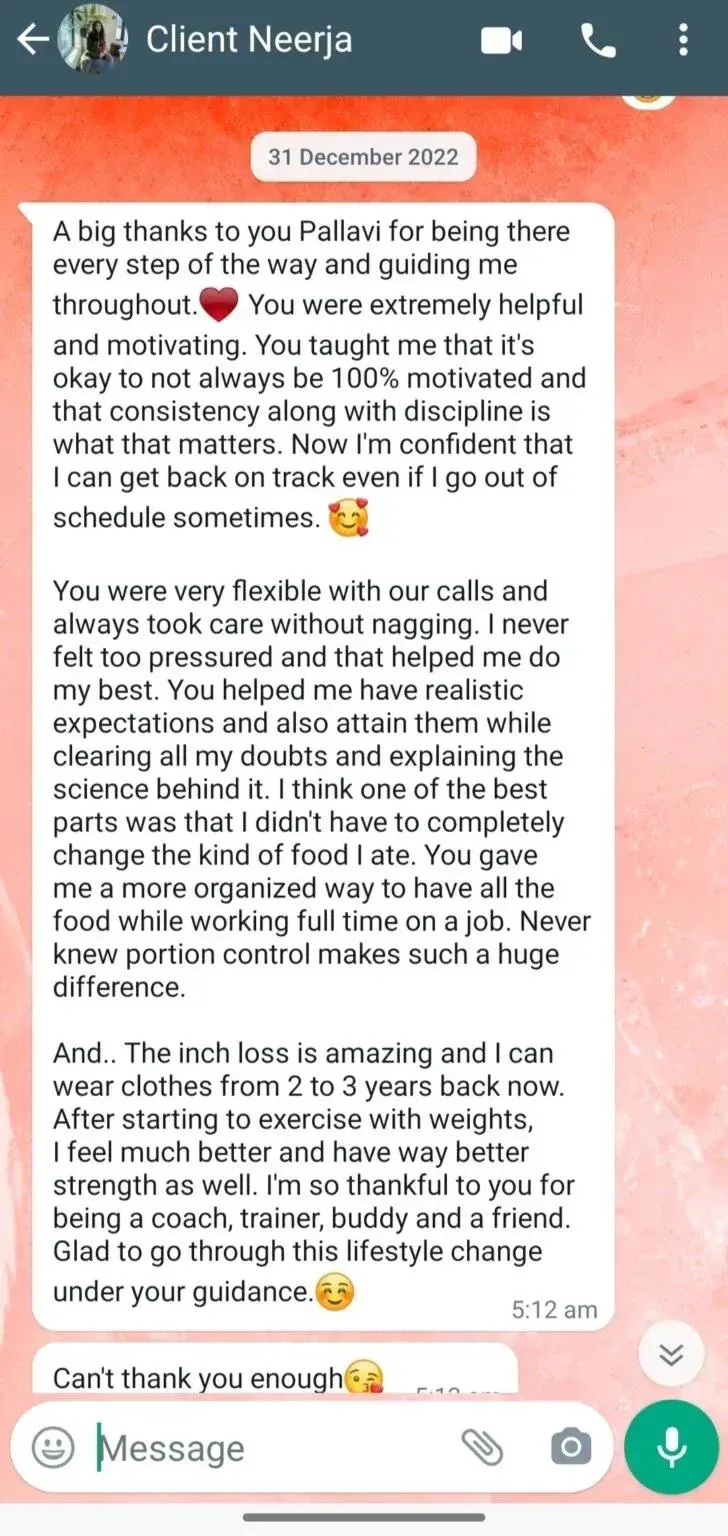Image resolution: width=728 pixels, height=1536 pixels.
Task: Open the emoji picker
Action: coord(52,1447)
